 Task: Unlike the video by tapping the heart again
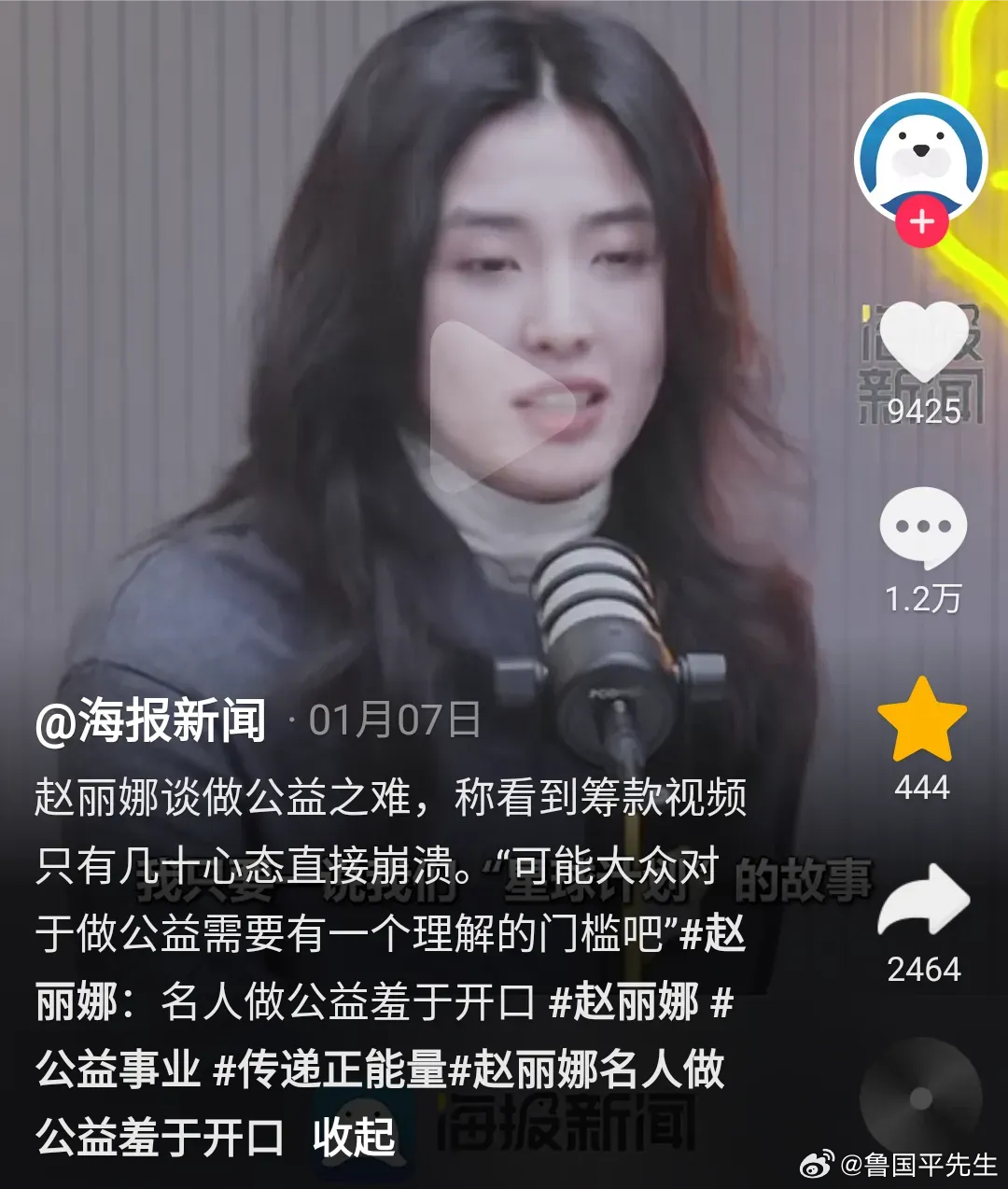click(924, 341)
